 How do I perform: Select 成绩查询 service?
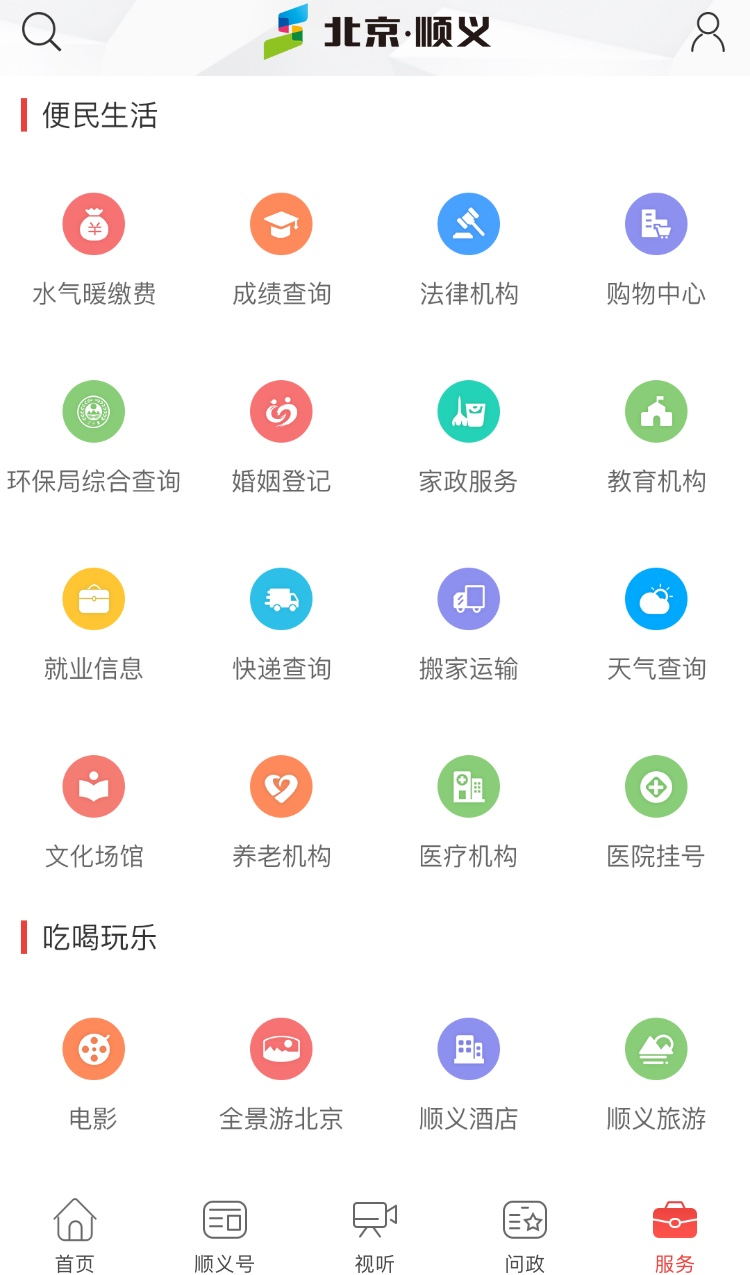pos(281,250)
